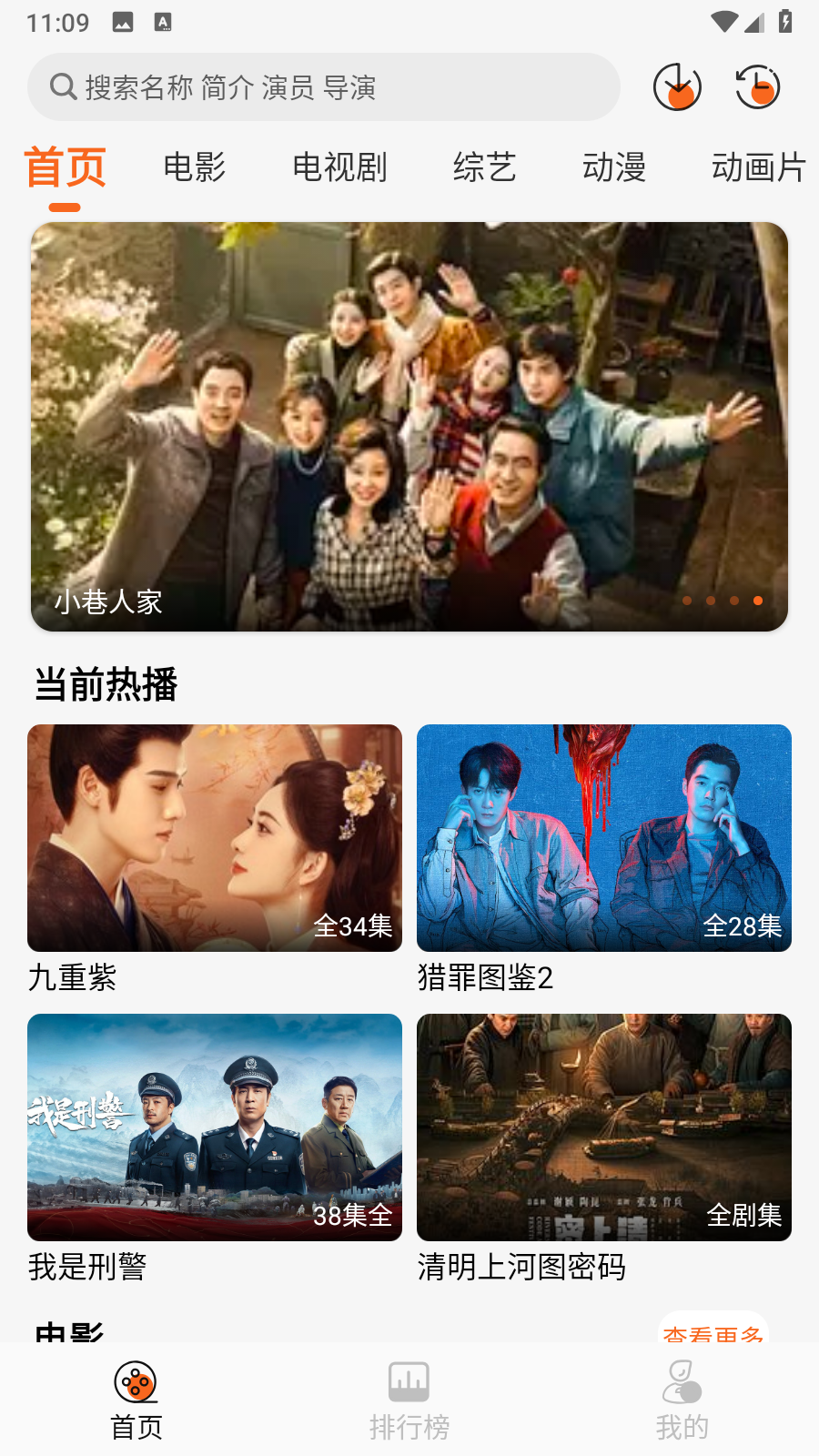Tap the 首页 bottom navigation item
The width and height of the screenshot is (819, 1456).
coord(136,1400)
